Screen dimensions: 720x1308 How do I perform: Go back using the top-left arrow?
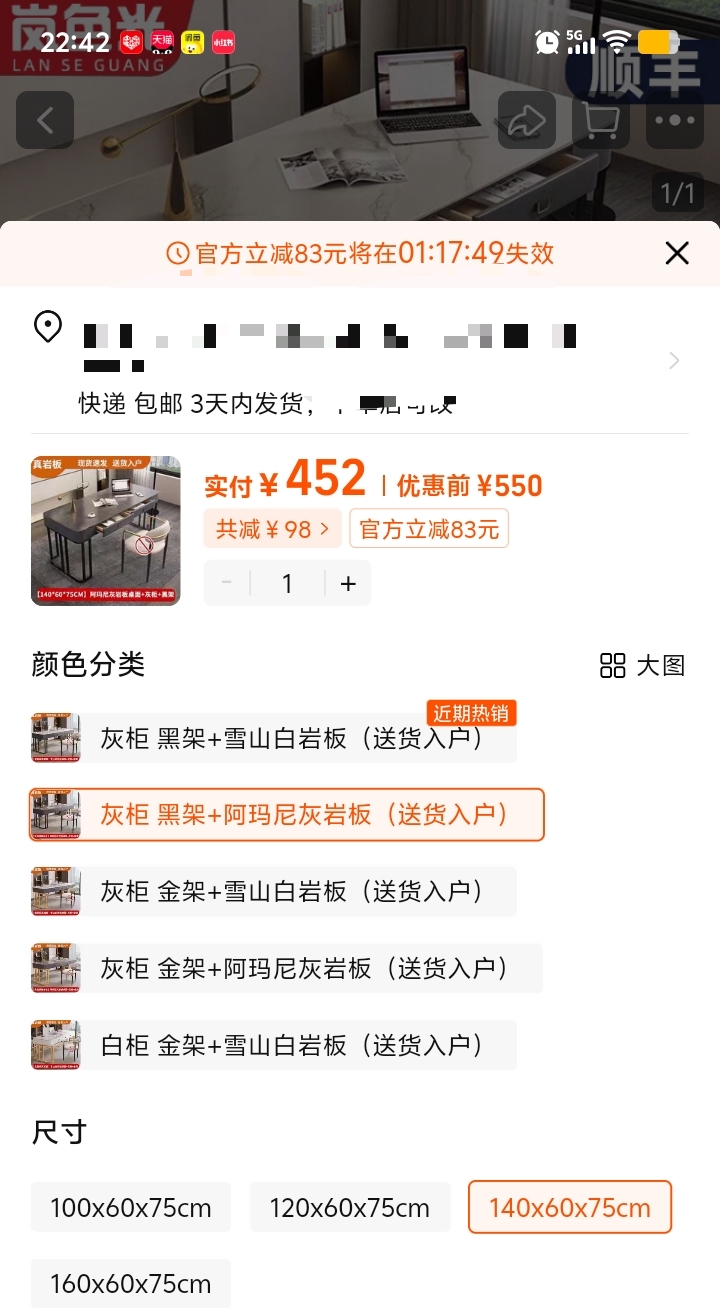(45, 120)
